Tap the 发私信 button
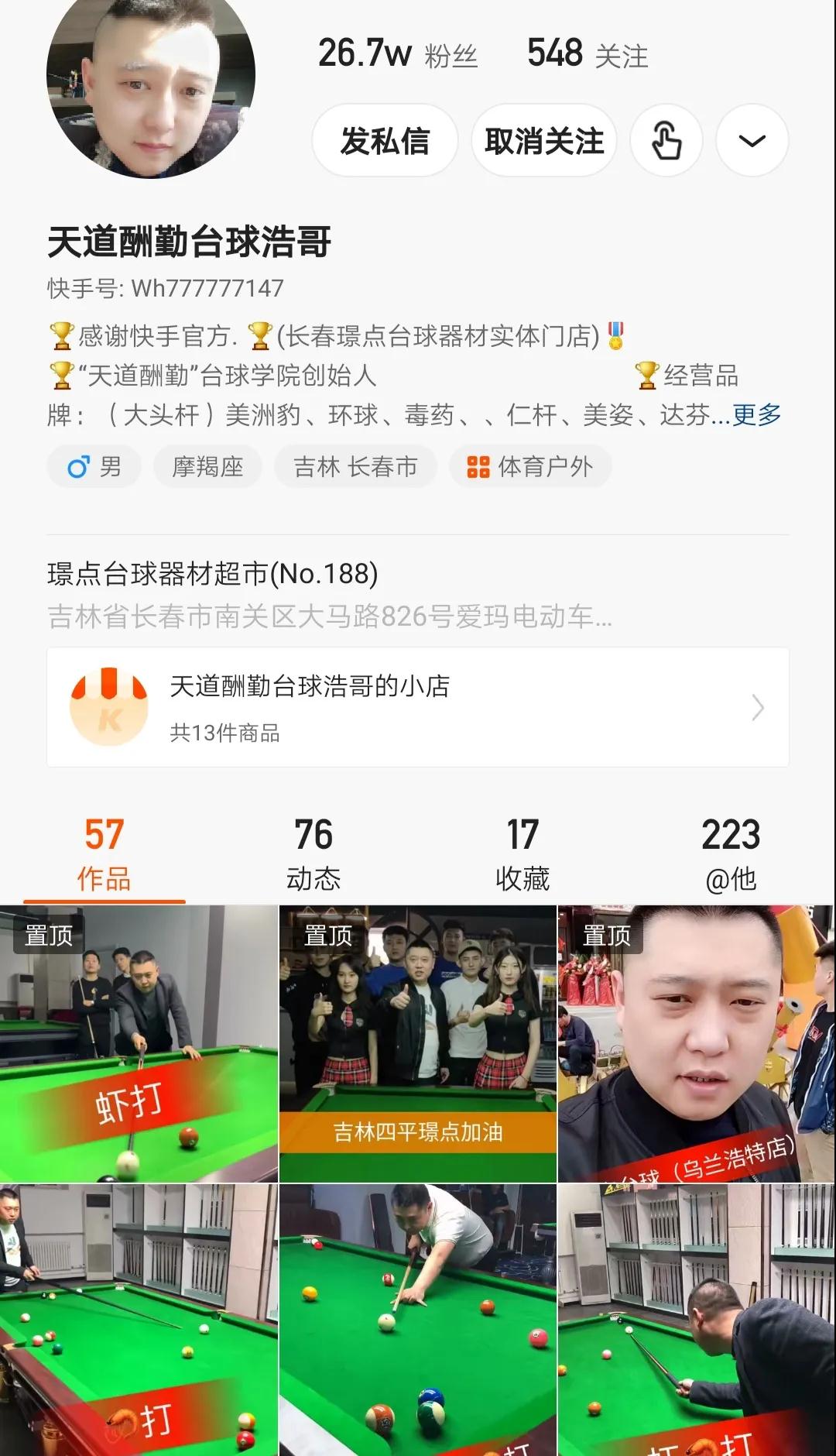This screenshot has height=1456, width=836. point(385,141)
